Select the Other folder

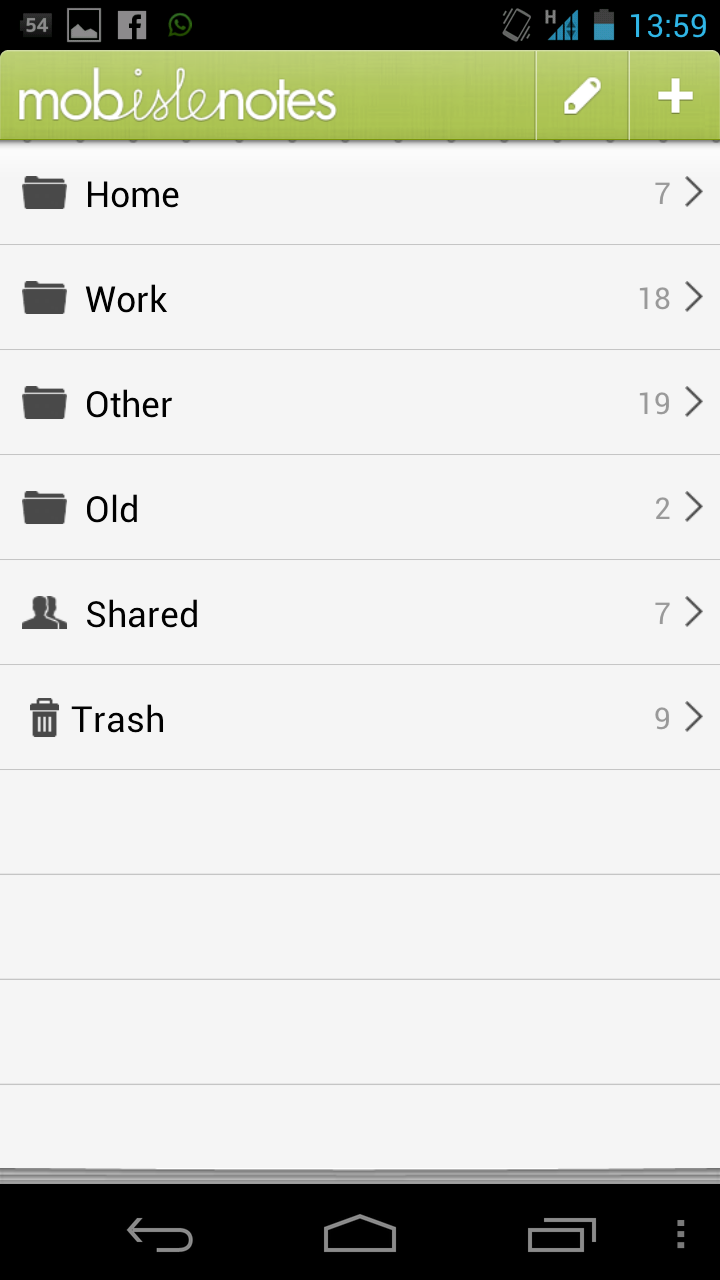360,403
